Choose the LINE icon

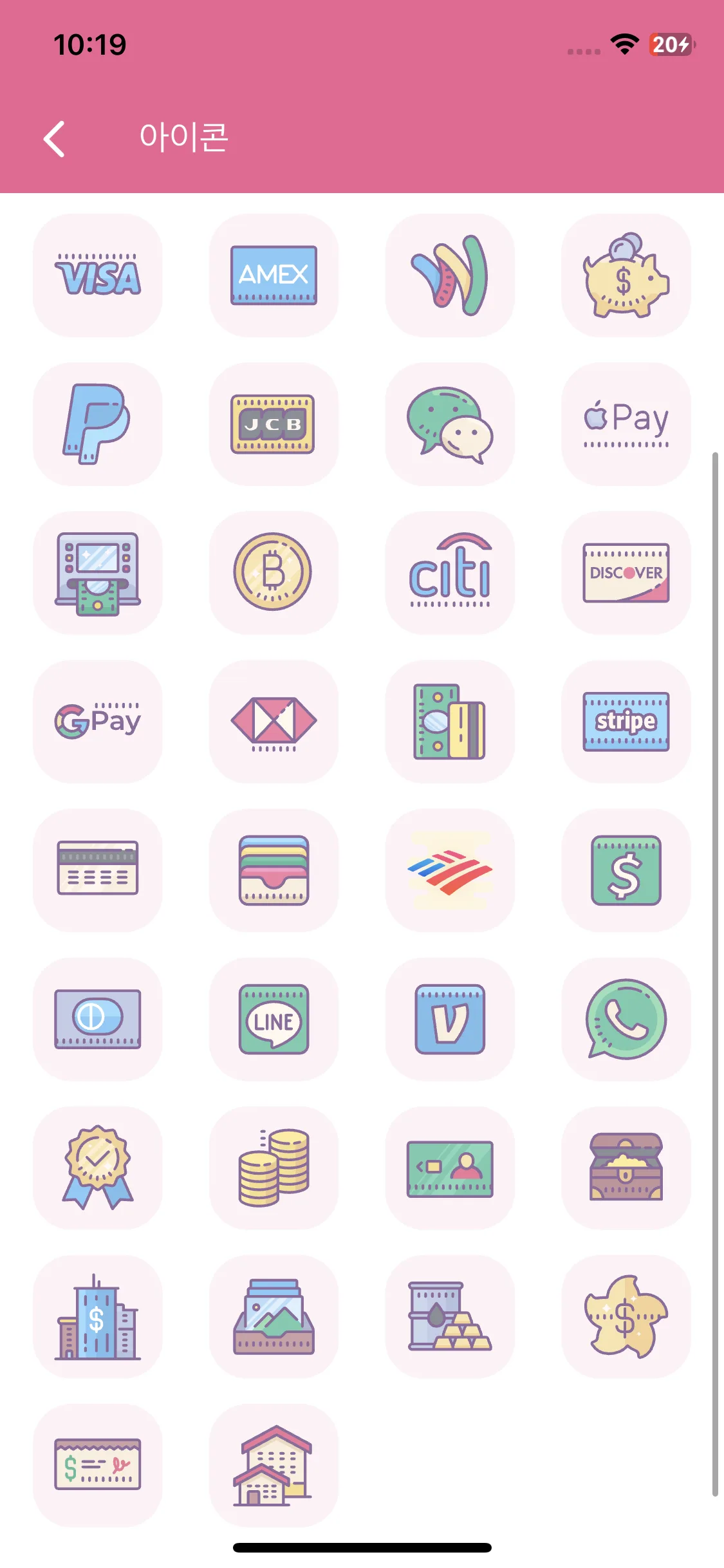point(274,1019)
